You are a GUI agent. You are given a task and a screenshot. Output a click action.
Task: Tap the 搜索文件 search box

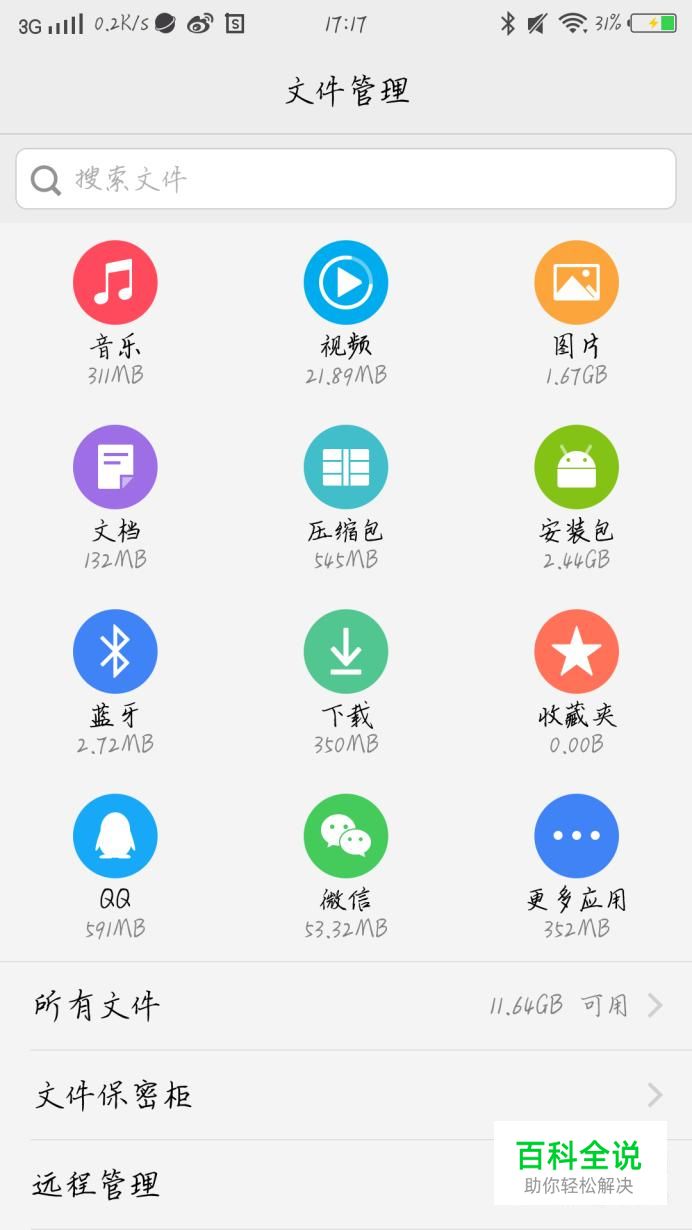tap(345, 179)
